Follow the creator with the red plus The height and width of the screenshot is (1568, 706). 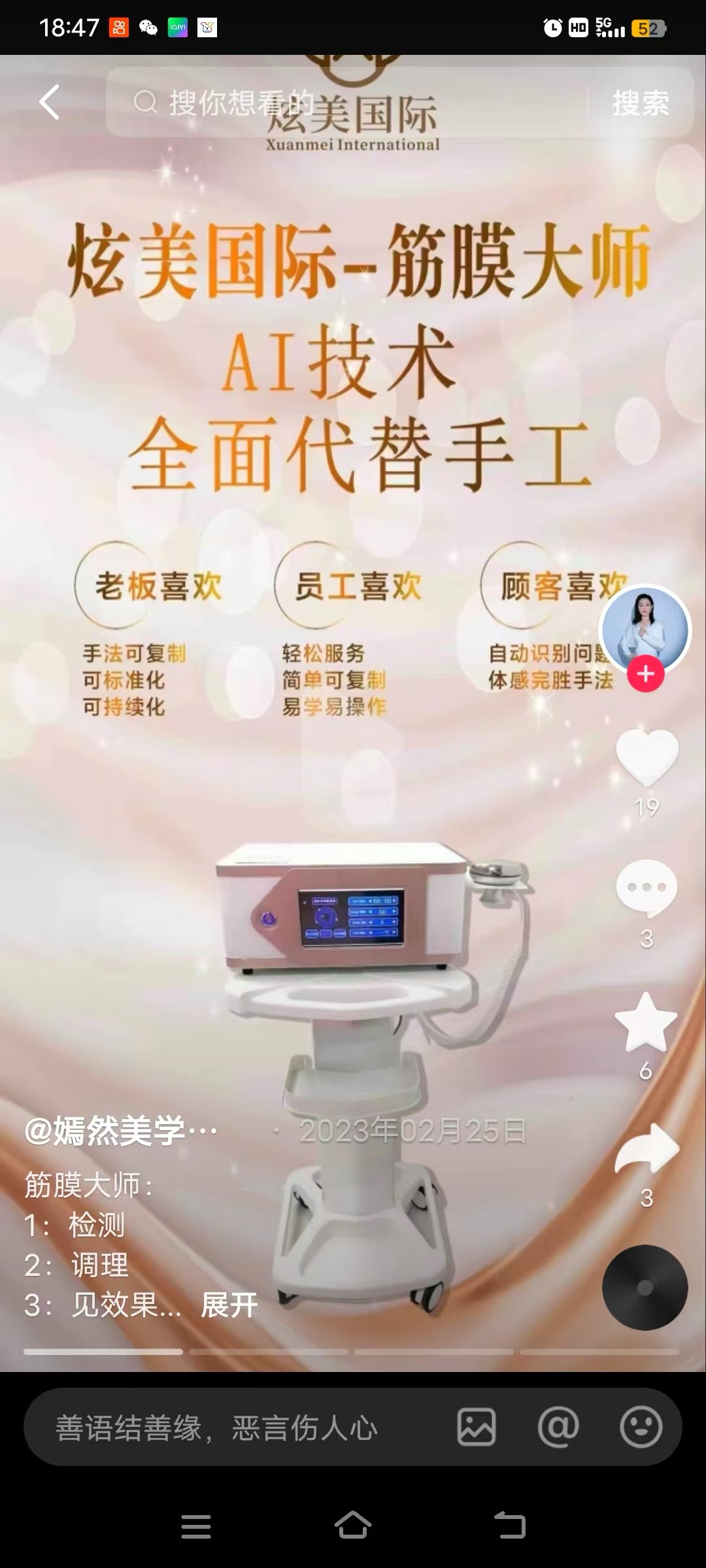tap(645, 674)
